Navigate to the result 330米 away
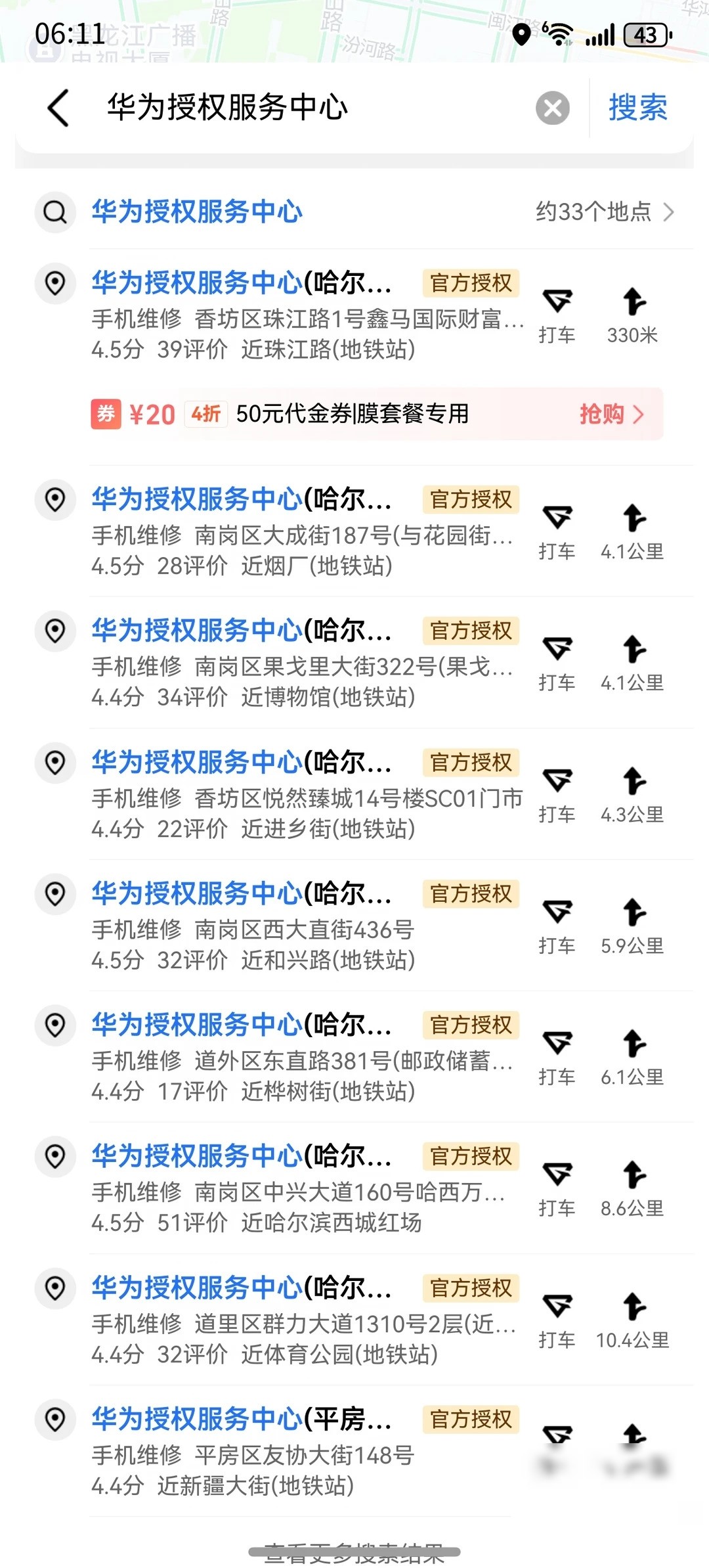Screen dimensions: 709x1568 tap(633, 315)
